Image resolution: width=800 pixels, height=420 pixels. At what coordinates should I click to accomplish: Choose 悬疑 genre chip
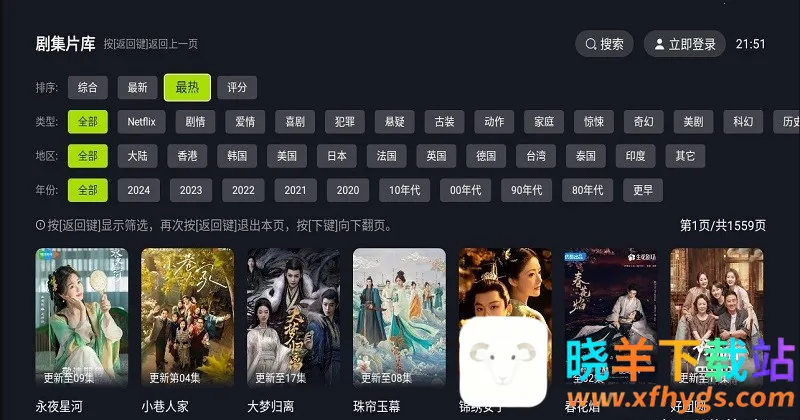(x=395, y=122)
